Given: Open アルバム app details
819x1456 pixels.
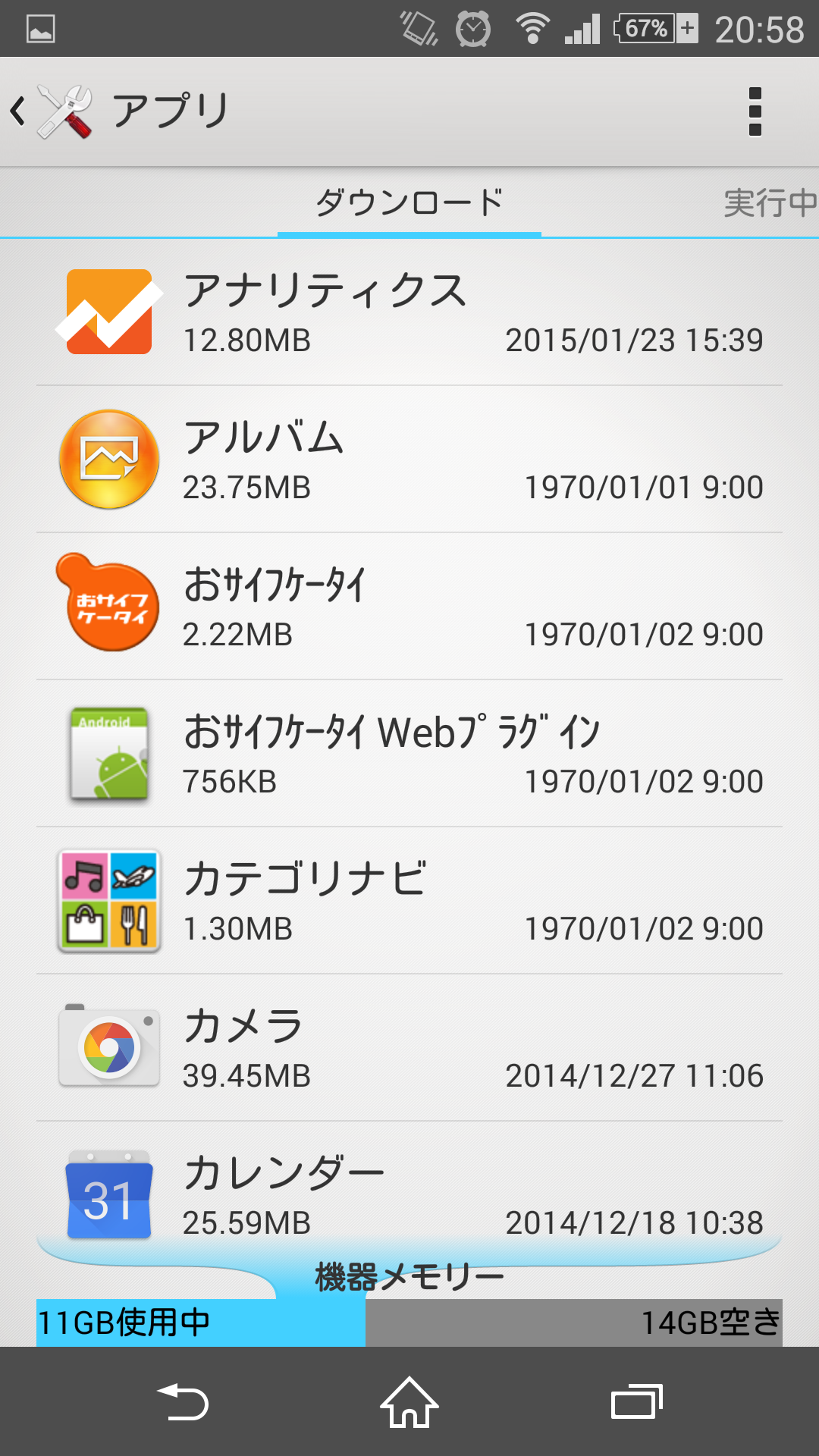Looking at the screenshot, I should coord(409,460).
